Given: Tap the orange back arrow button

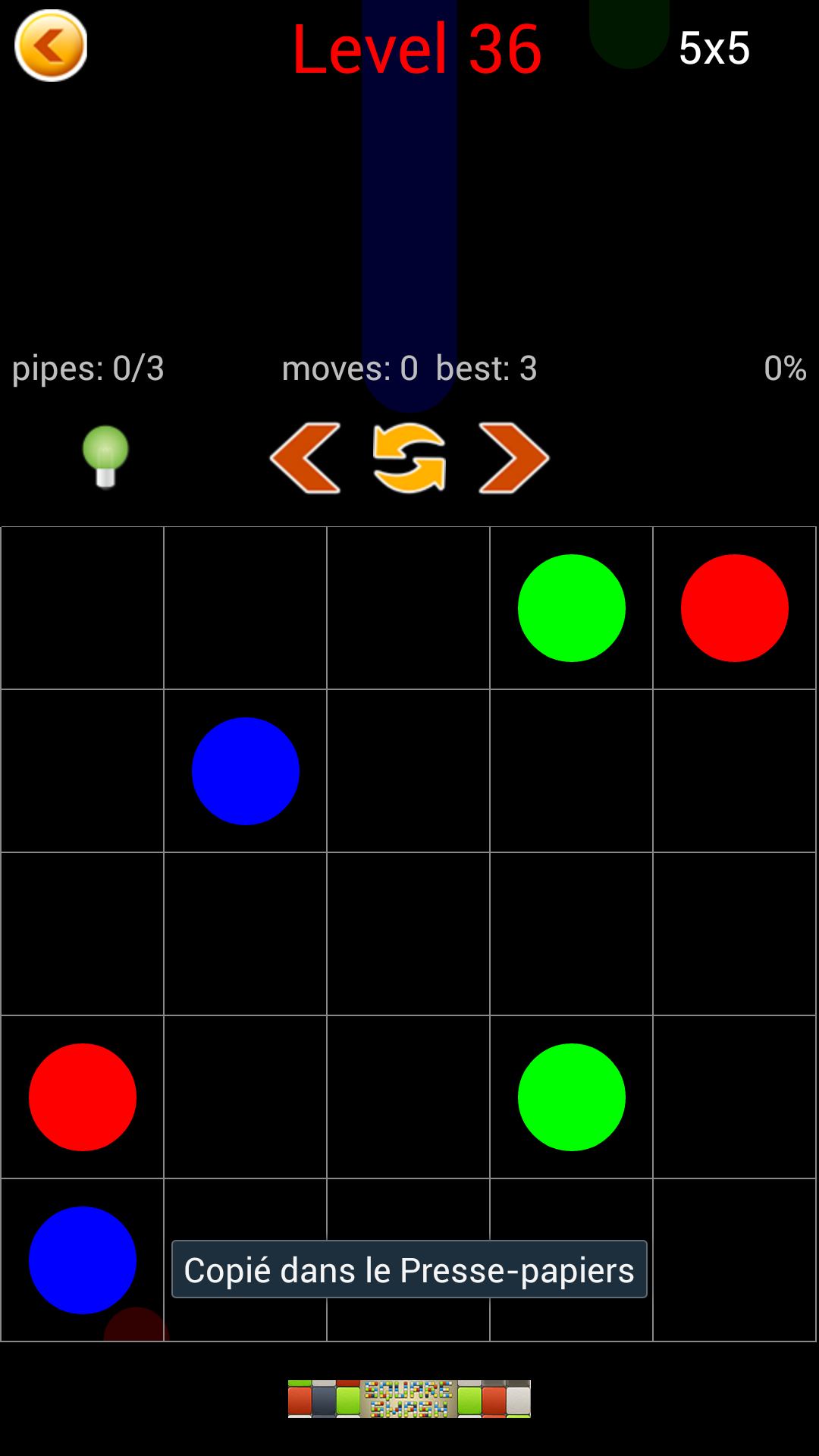Looking at the screenshot, I should point(51,46).
